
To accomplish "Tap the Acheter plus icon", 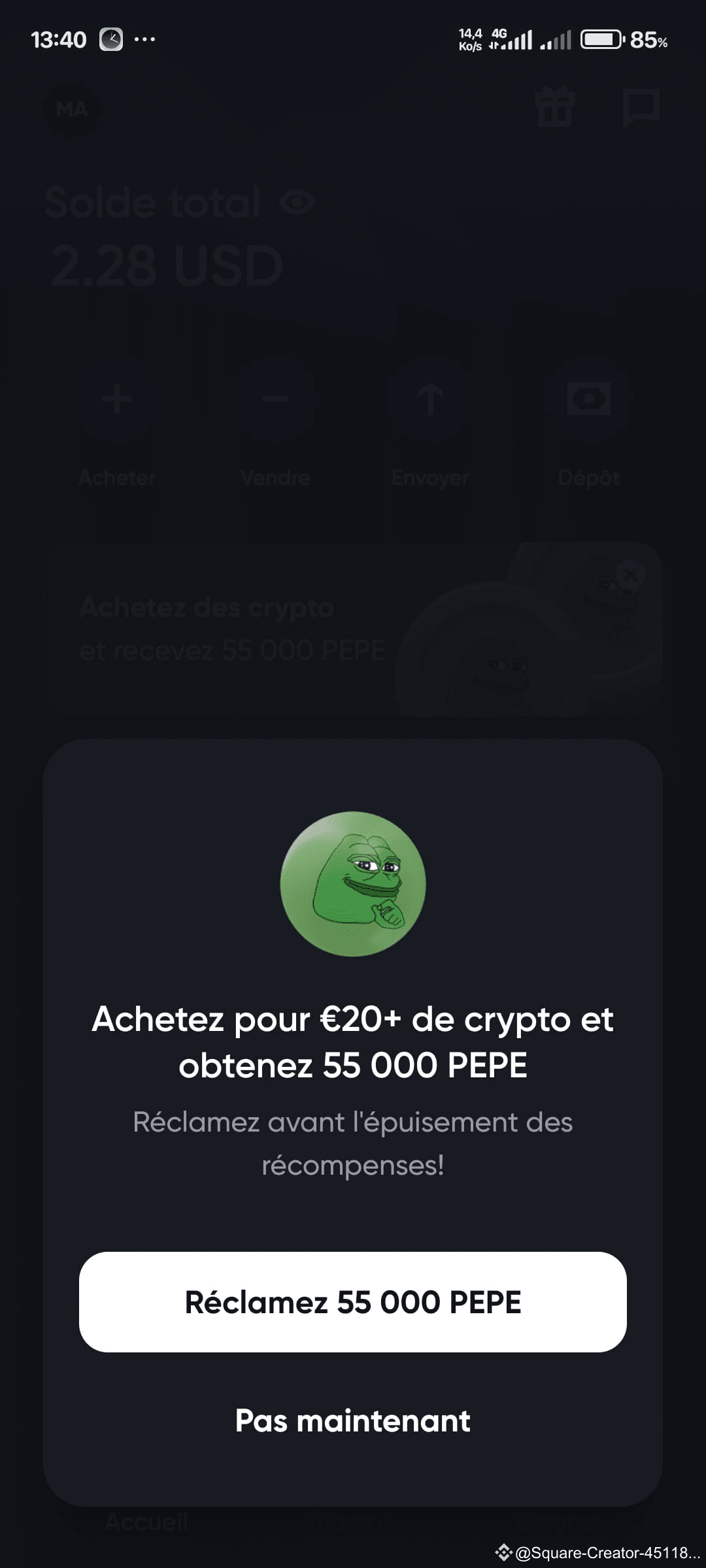I will (117, 401).
